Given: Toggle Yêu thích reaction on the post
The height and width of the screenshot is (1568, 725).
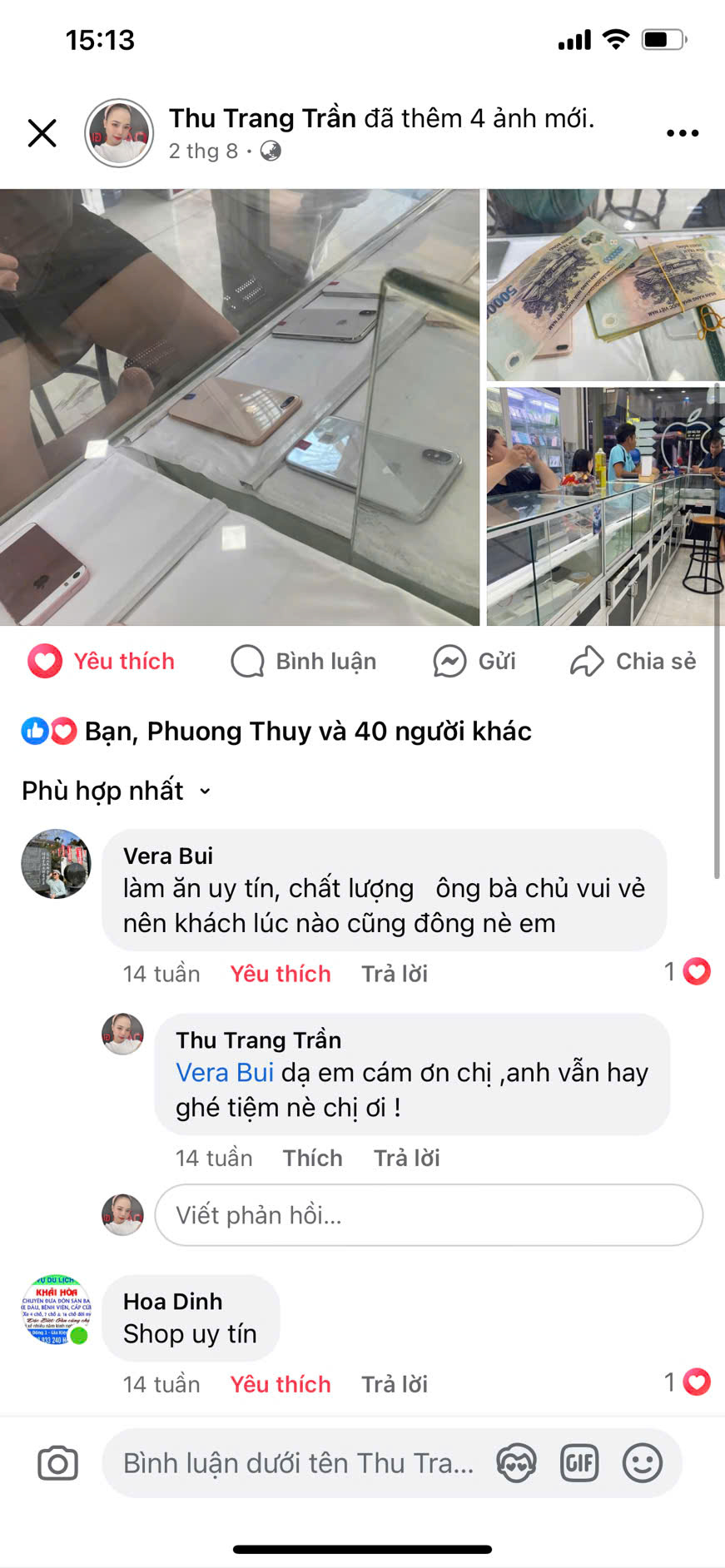Looking at the screenshot, I should click(x=102, y=662).
